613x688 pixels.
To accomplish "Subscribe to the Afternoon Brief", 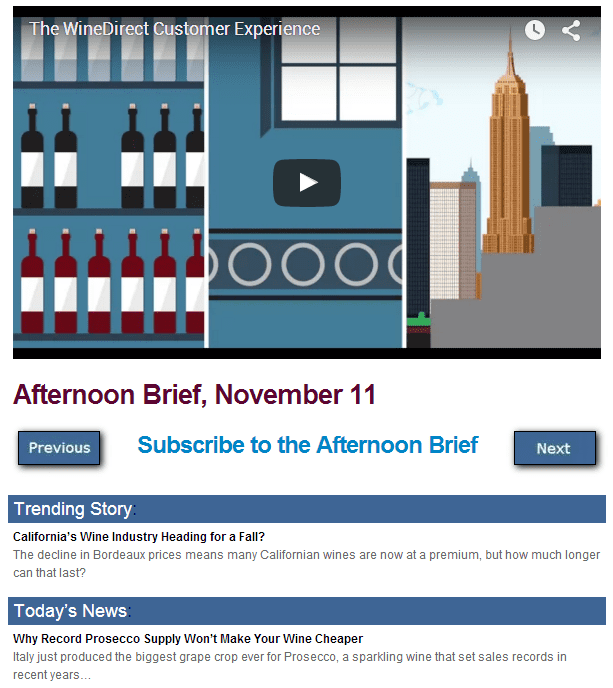I will click(308, 445).
